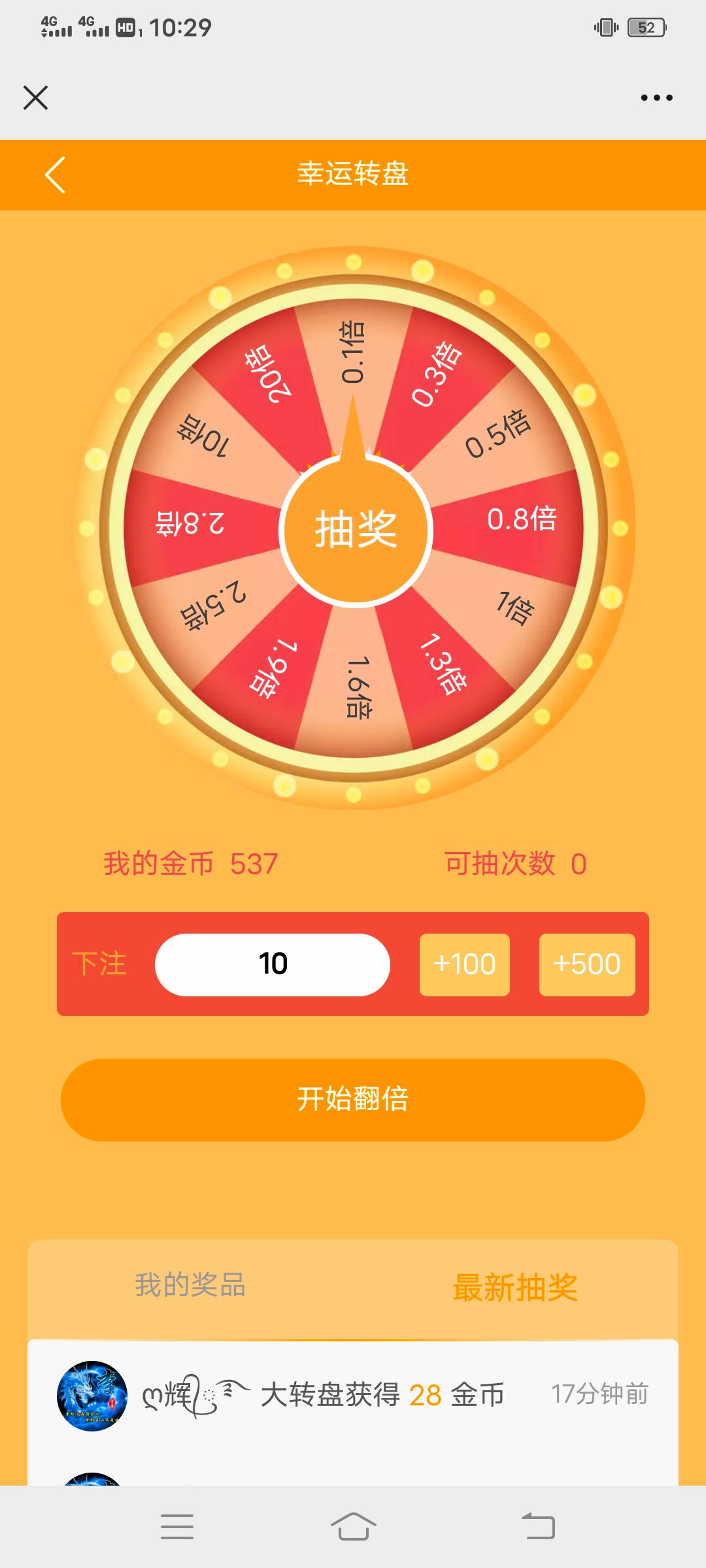The width and height of the screenshot is (706, 1568).
Task: Close the webview with the X icon
Action: [35, 98]
